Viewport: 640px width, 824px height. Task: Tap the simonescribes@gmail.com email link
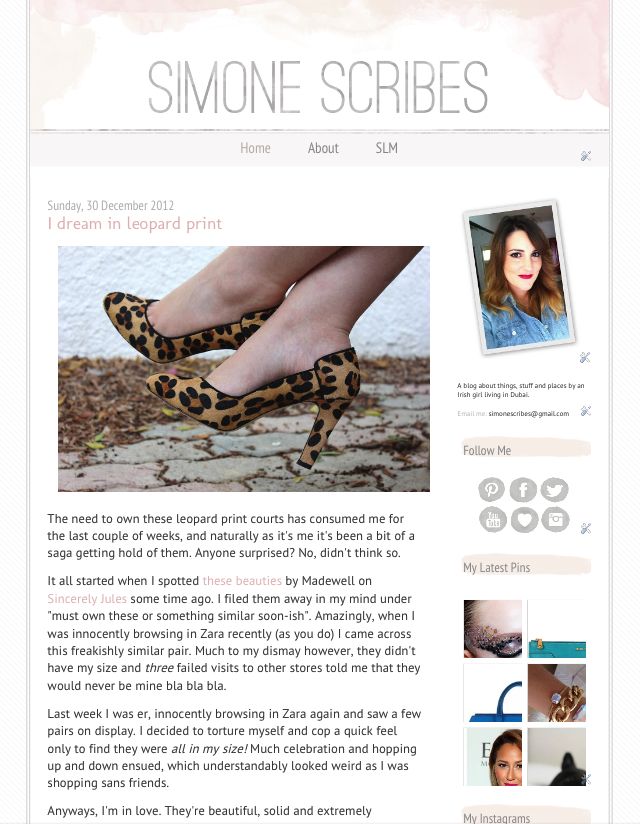pyautogui.click(x=528, y=413)
